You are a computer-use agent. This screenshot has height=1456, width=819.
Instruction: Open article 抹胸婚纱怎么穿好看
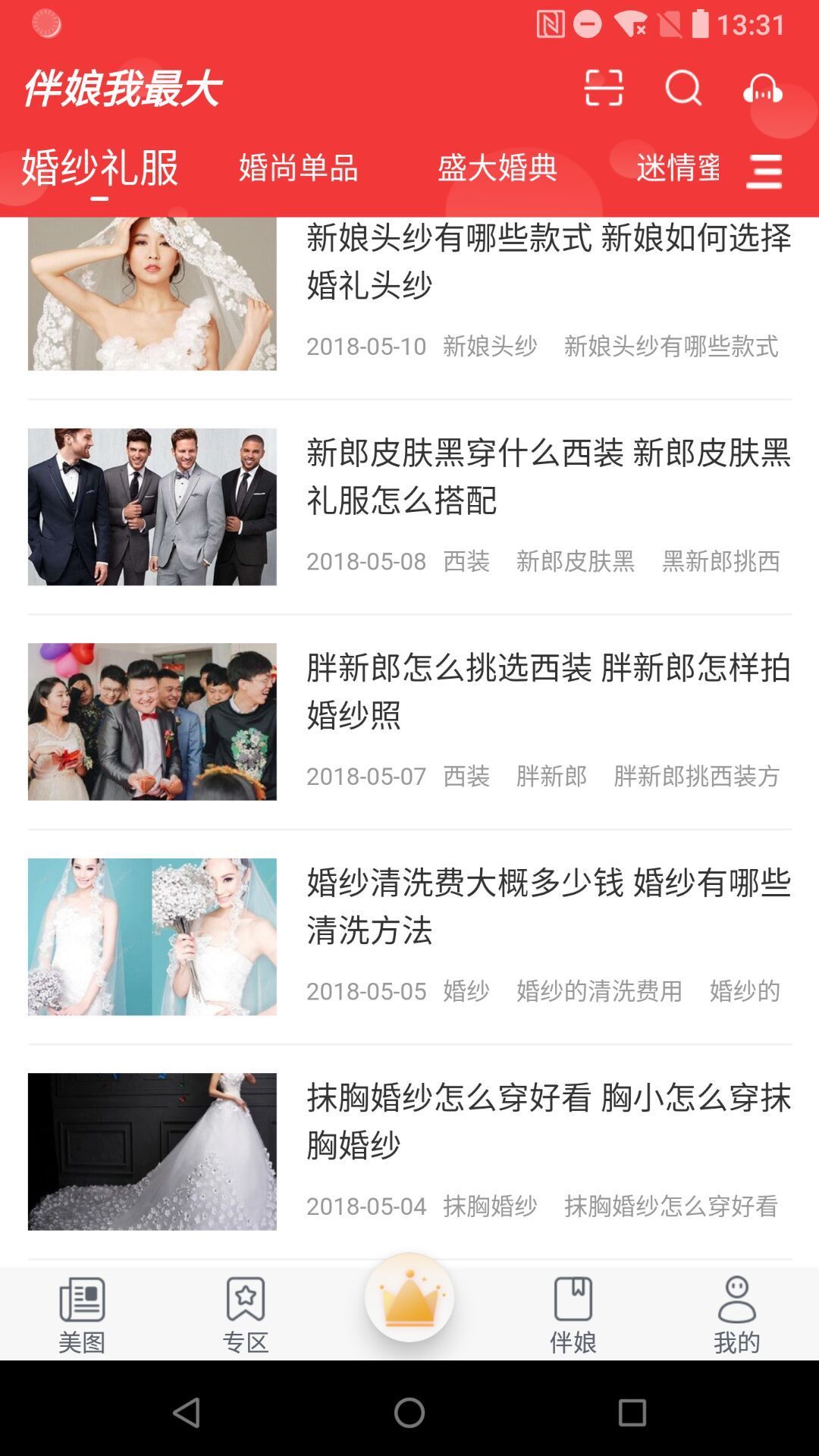click(548, 1120)
